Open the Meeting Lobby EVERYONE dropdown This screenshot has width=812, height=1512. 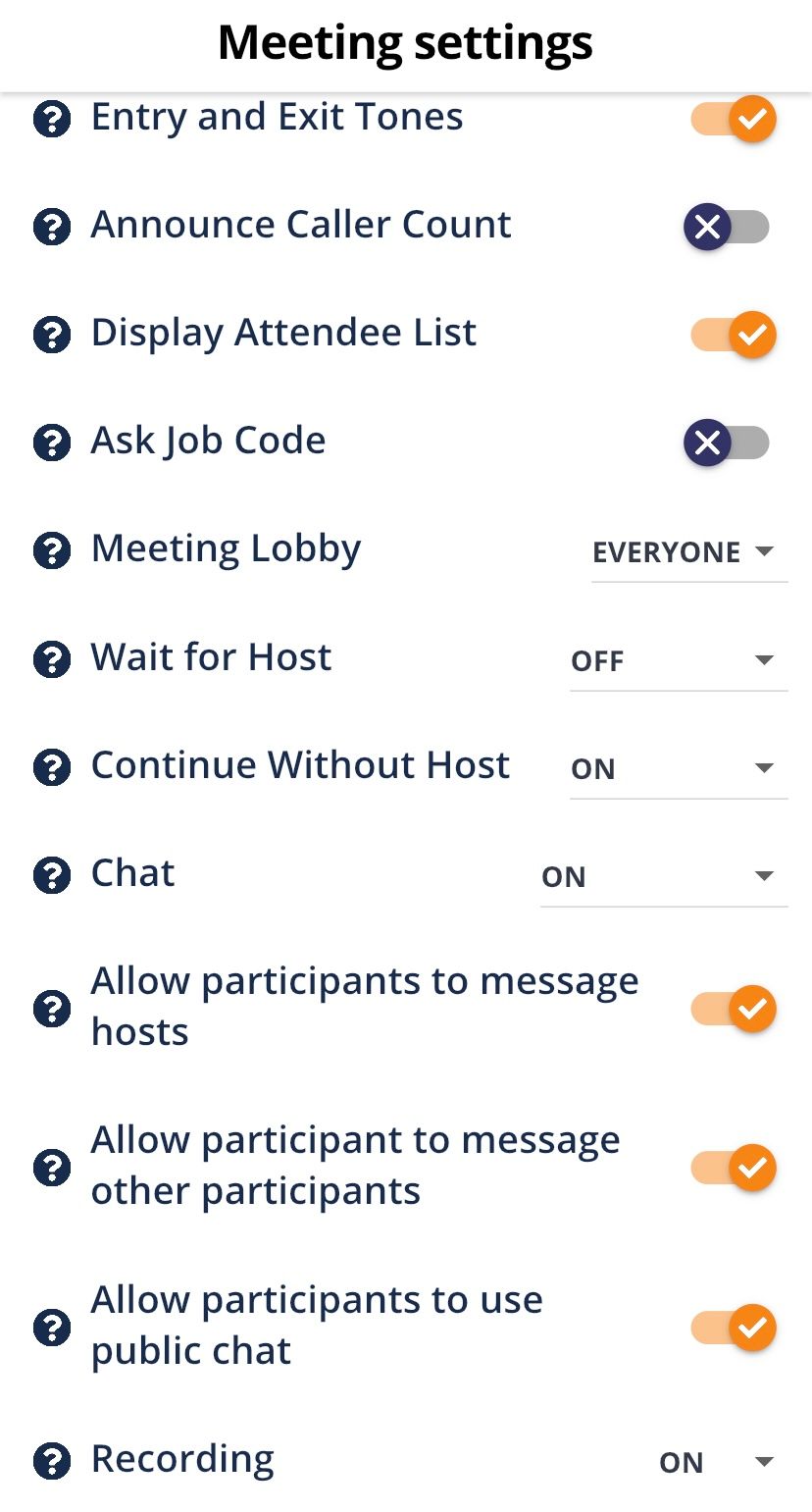(689, 552)
